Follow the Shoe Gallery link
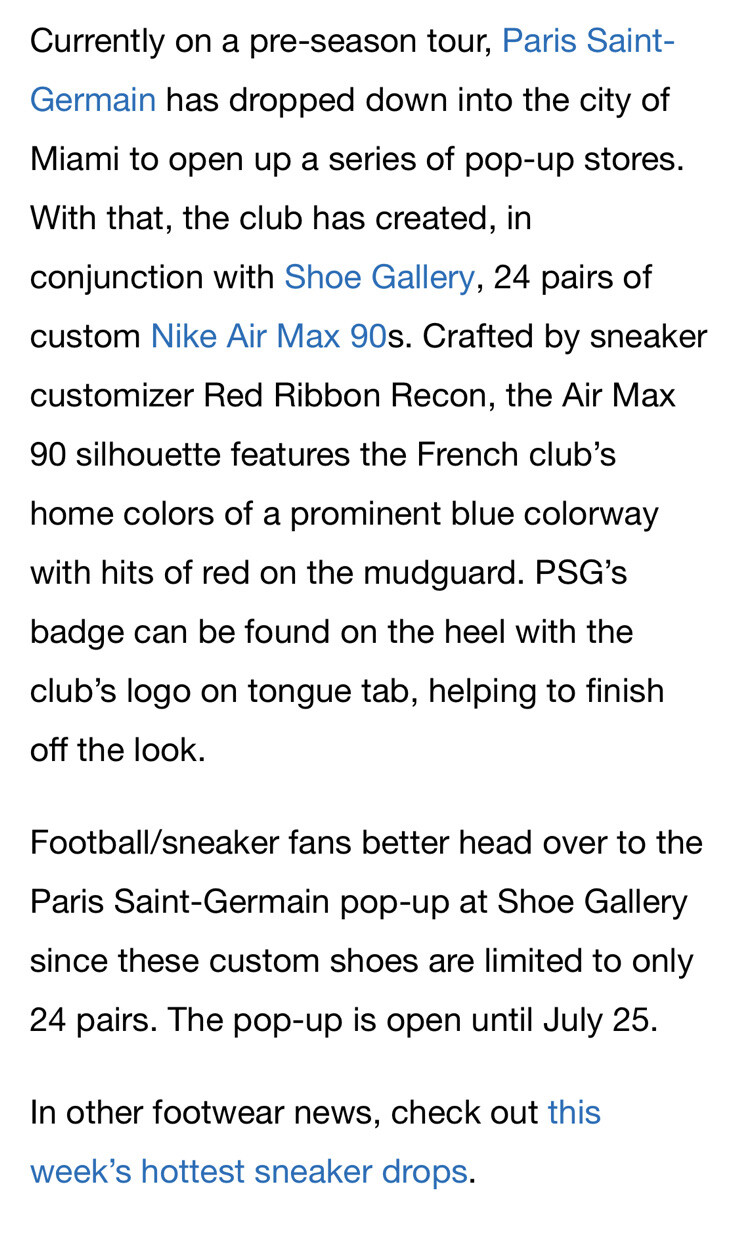736x1241 pixels. (379, 277)
